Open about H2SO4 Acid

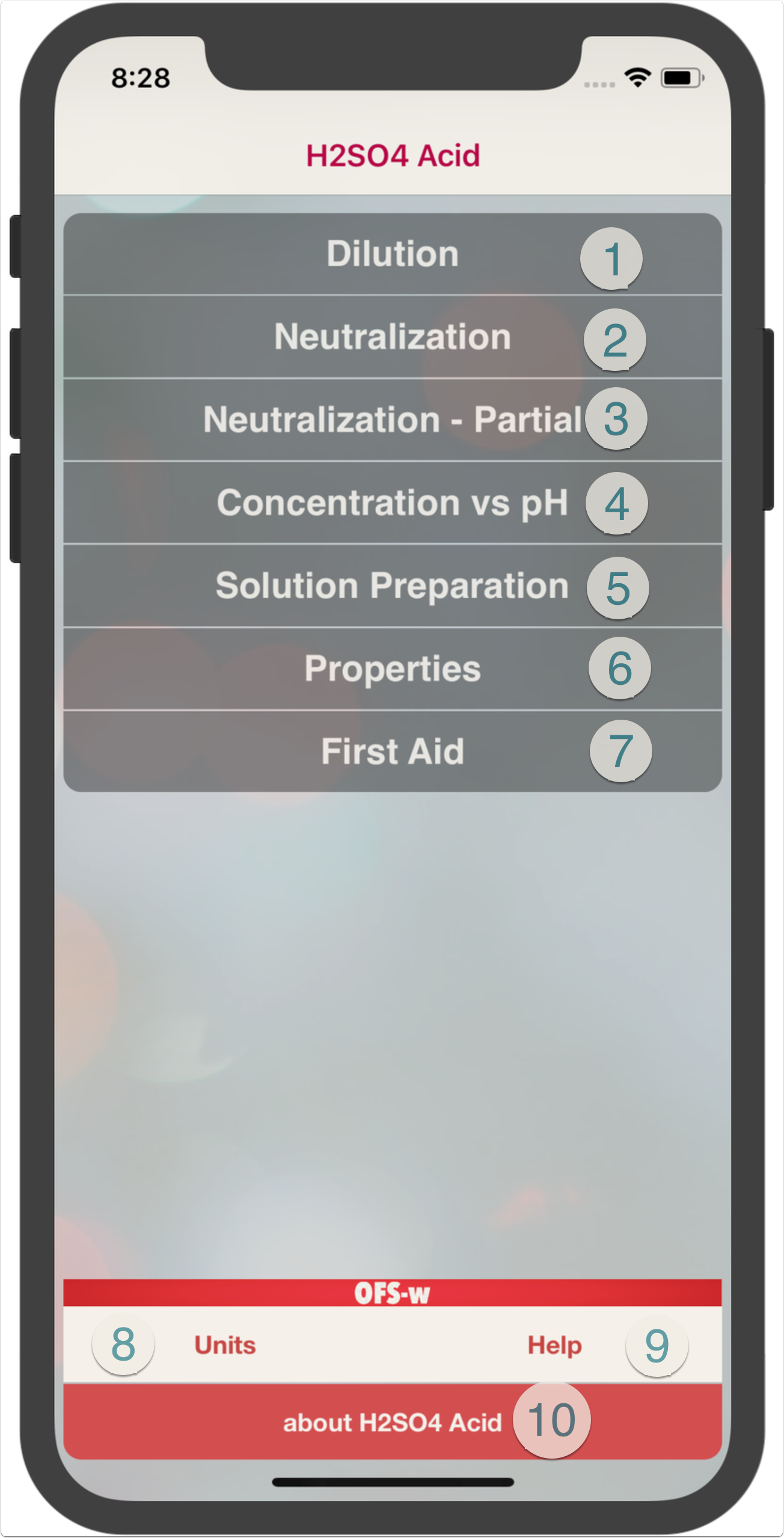pyautogui.click(x=392, y=1423)
